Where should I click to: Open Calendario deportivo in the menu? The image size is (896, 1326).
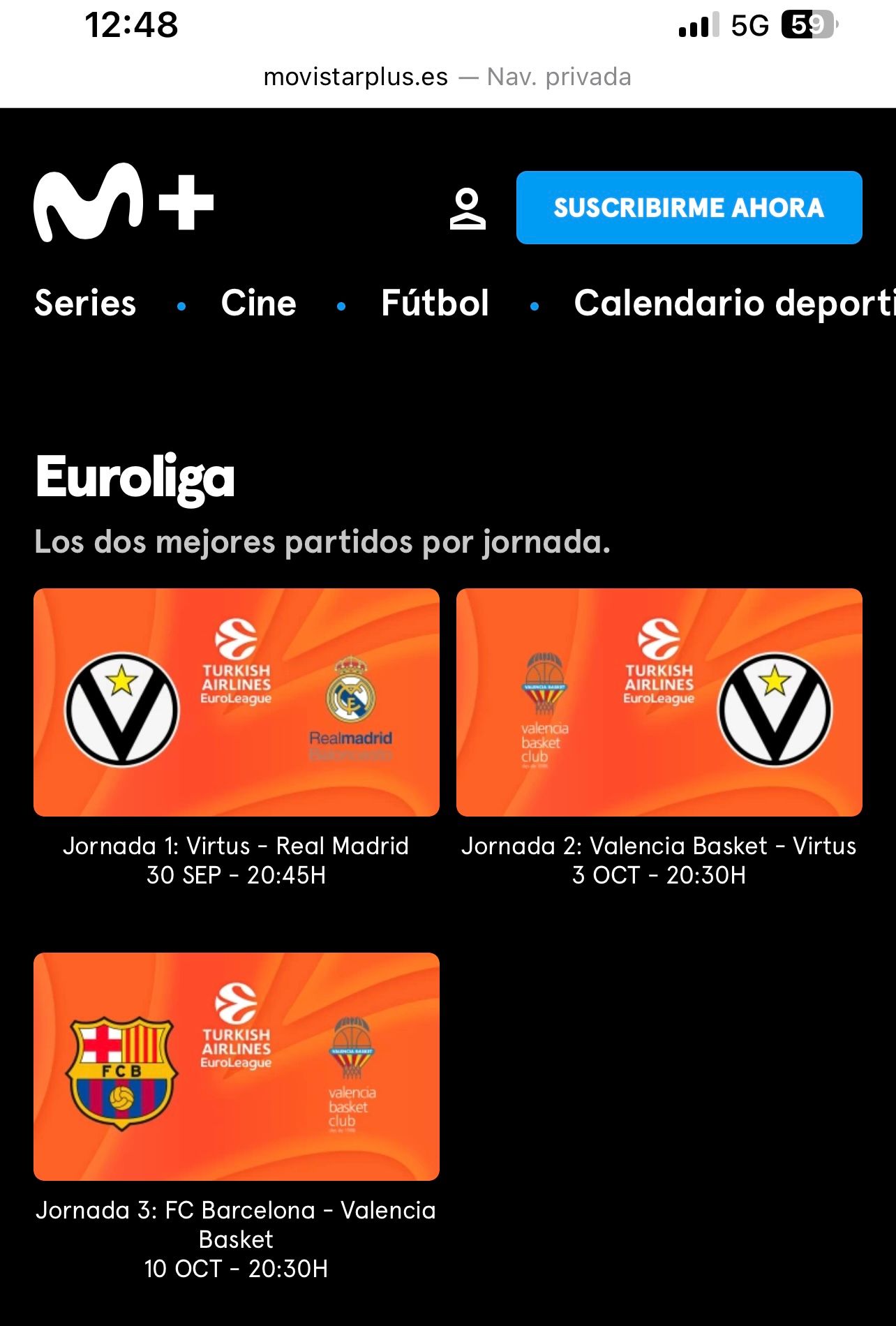pos(733,304)
